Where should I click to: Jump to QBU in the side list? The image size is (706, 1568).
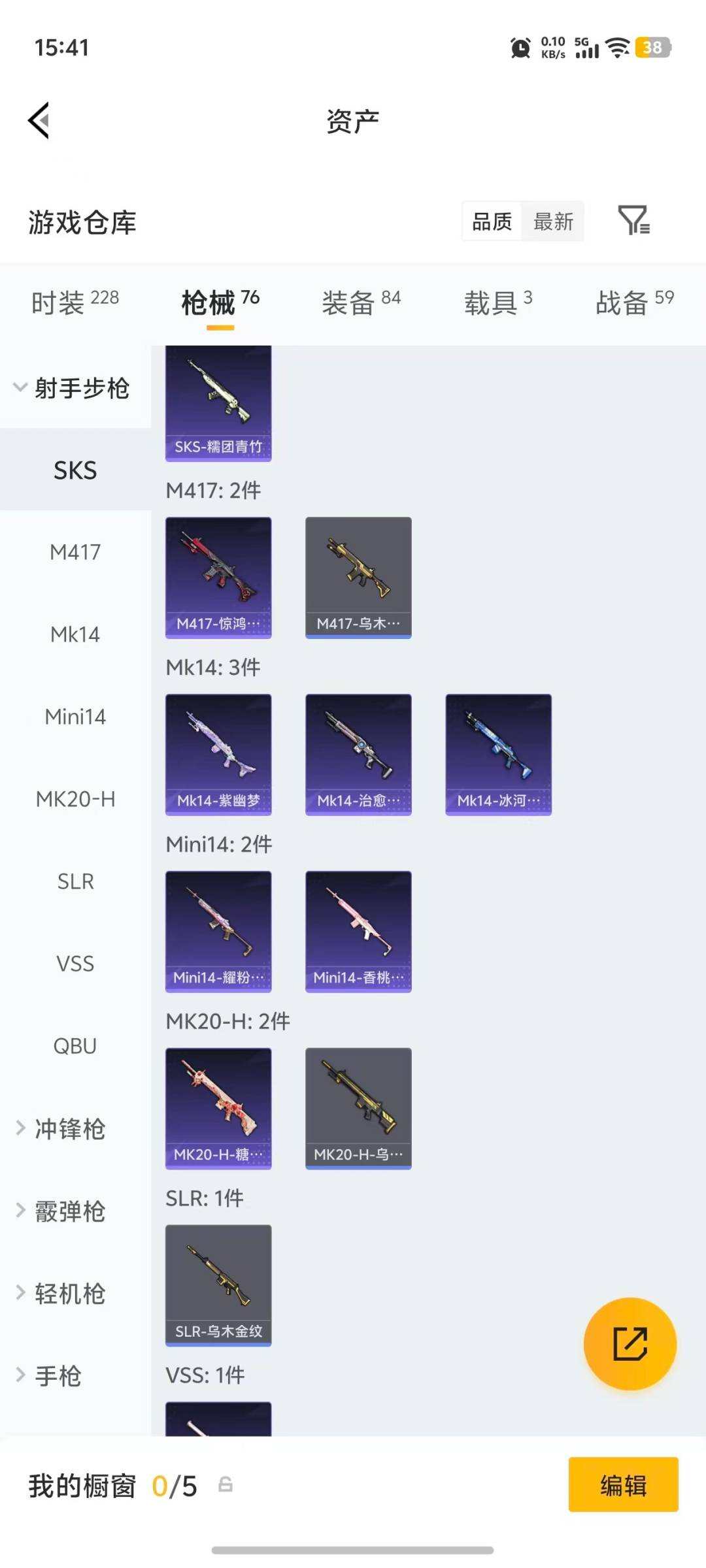(75, 1046)
